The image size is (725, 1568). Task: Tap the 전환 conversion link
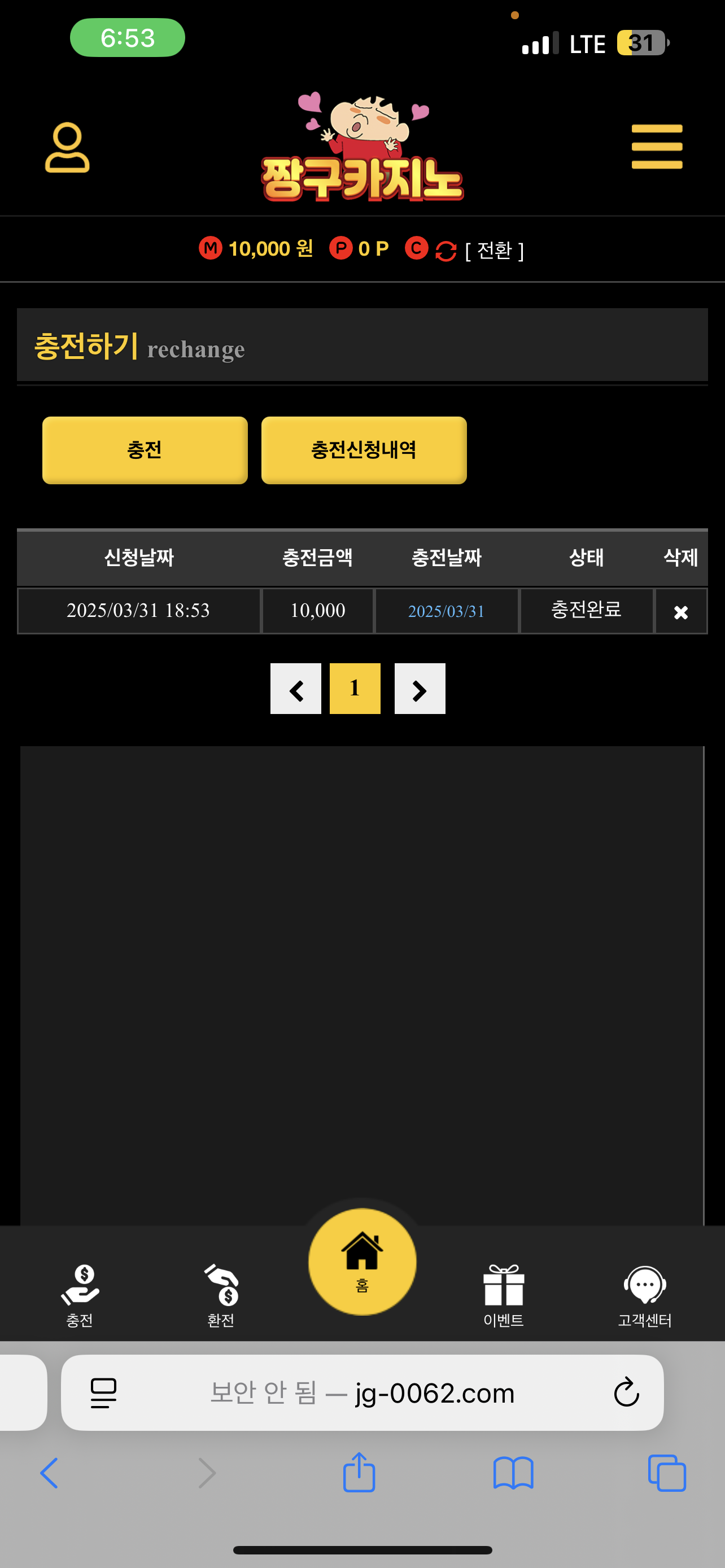(x=493, y=250)
